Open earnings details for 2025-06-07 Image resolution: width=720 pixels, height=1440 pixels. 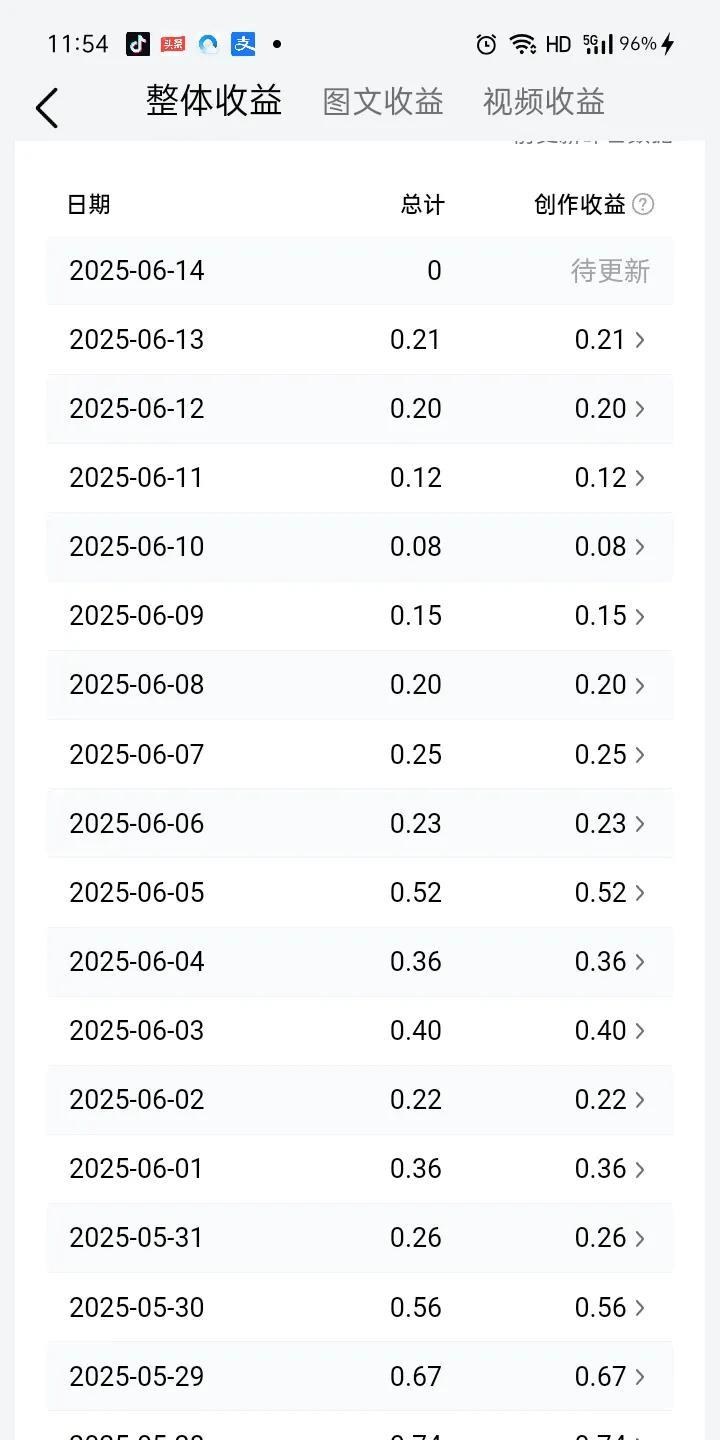coord(360,755)
